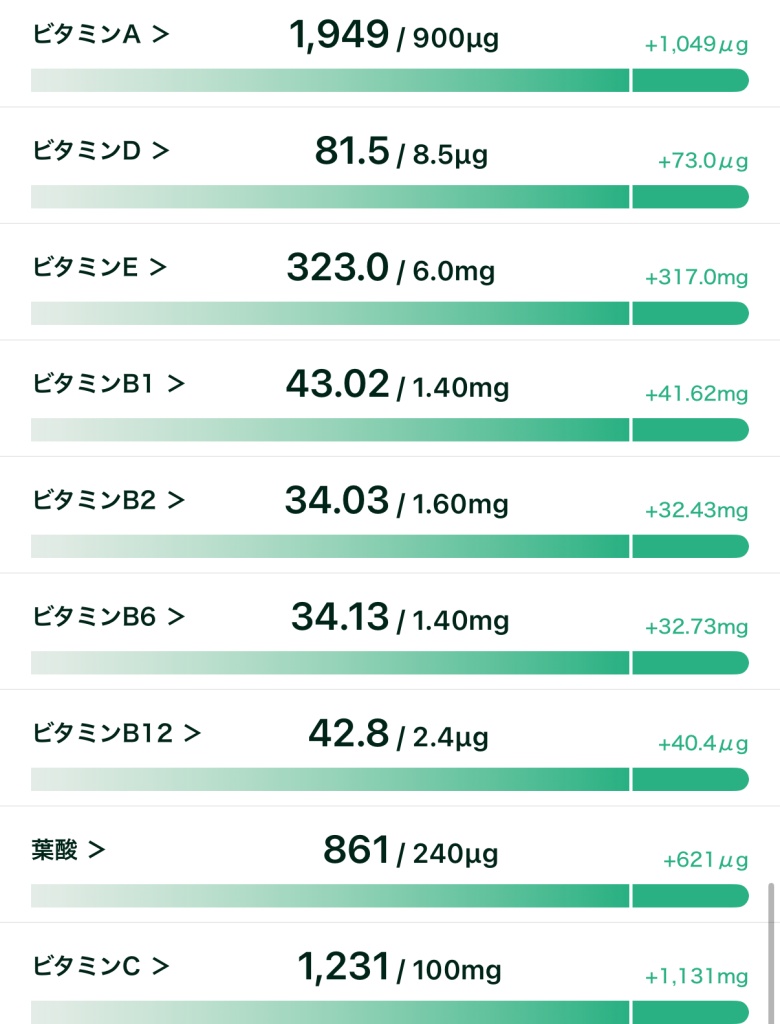Viewport: 780px width, 1024px height.
Task: View ビタミンD intake details
Action: click(x=101, y=151)
